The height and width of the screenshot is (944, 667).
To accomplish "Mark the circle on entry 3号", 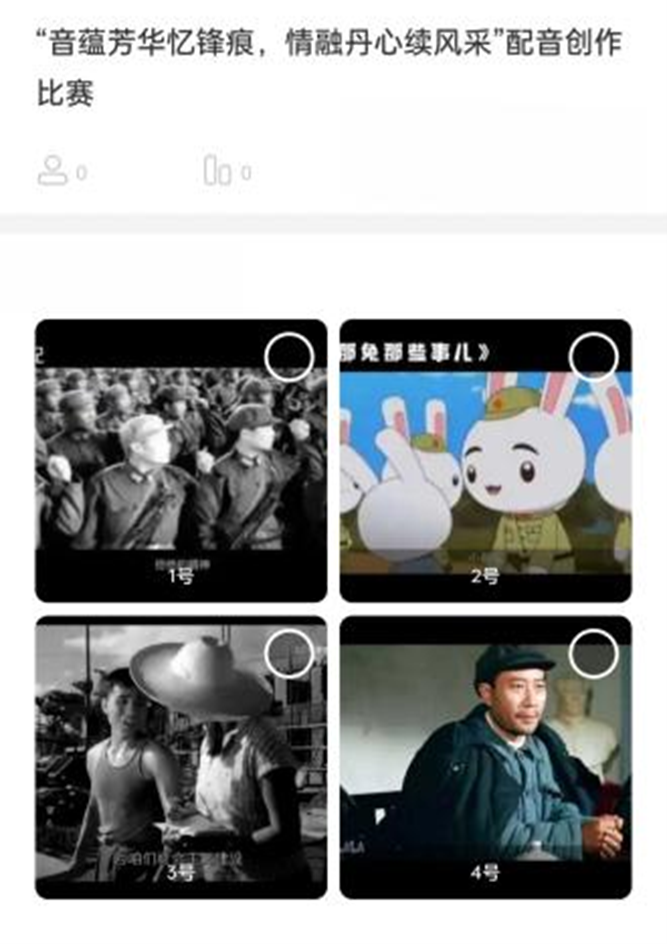I will [x=289, y=654].
